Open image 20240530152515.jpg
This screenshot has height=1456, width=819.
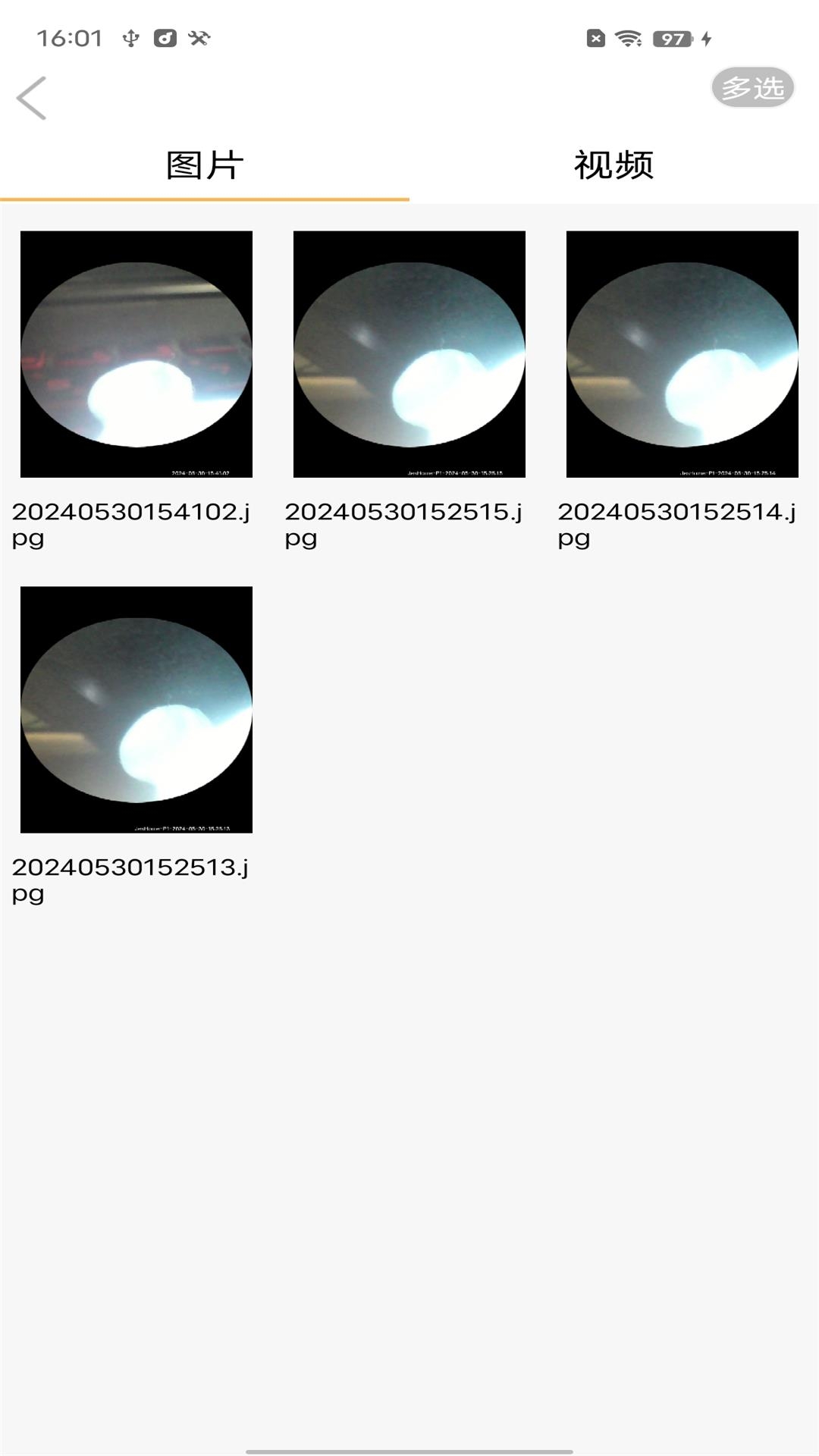coord(409,354)
